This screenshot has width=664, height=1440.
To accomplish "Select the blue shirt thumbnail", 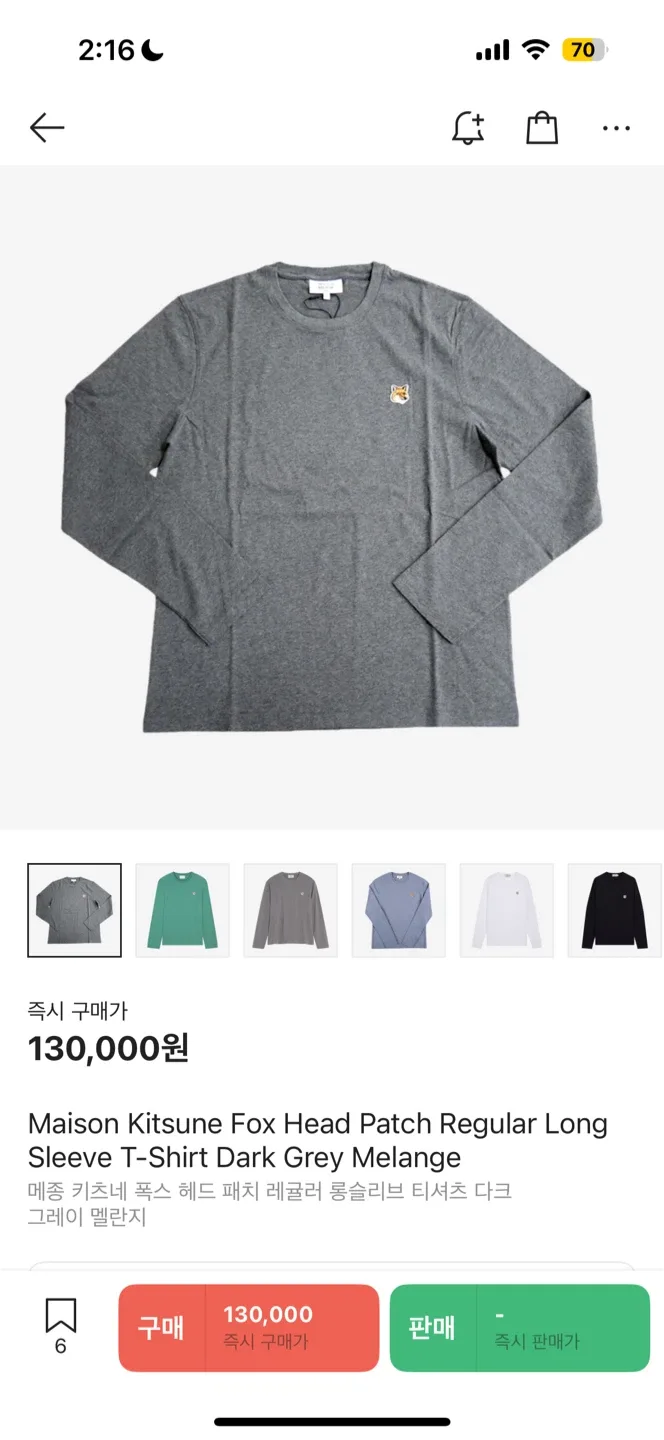I will (398, 910).
